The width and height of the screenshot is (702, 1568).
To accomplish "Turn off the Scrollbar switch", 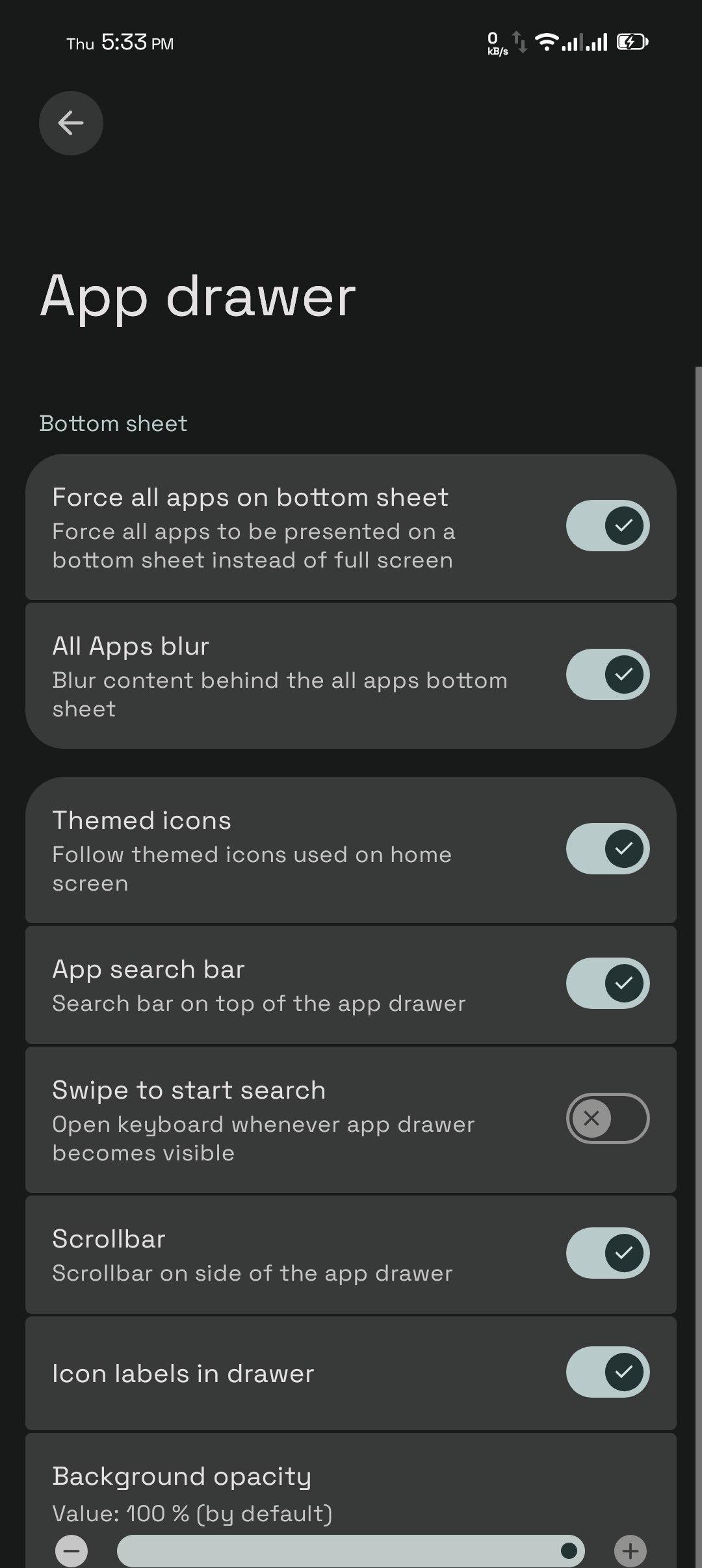I will pos(607,1253).
